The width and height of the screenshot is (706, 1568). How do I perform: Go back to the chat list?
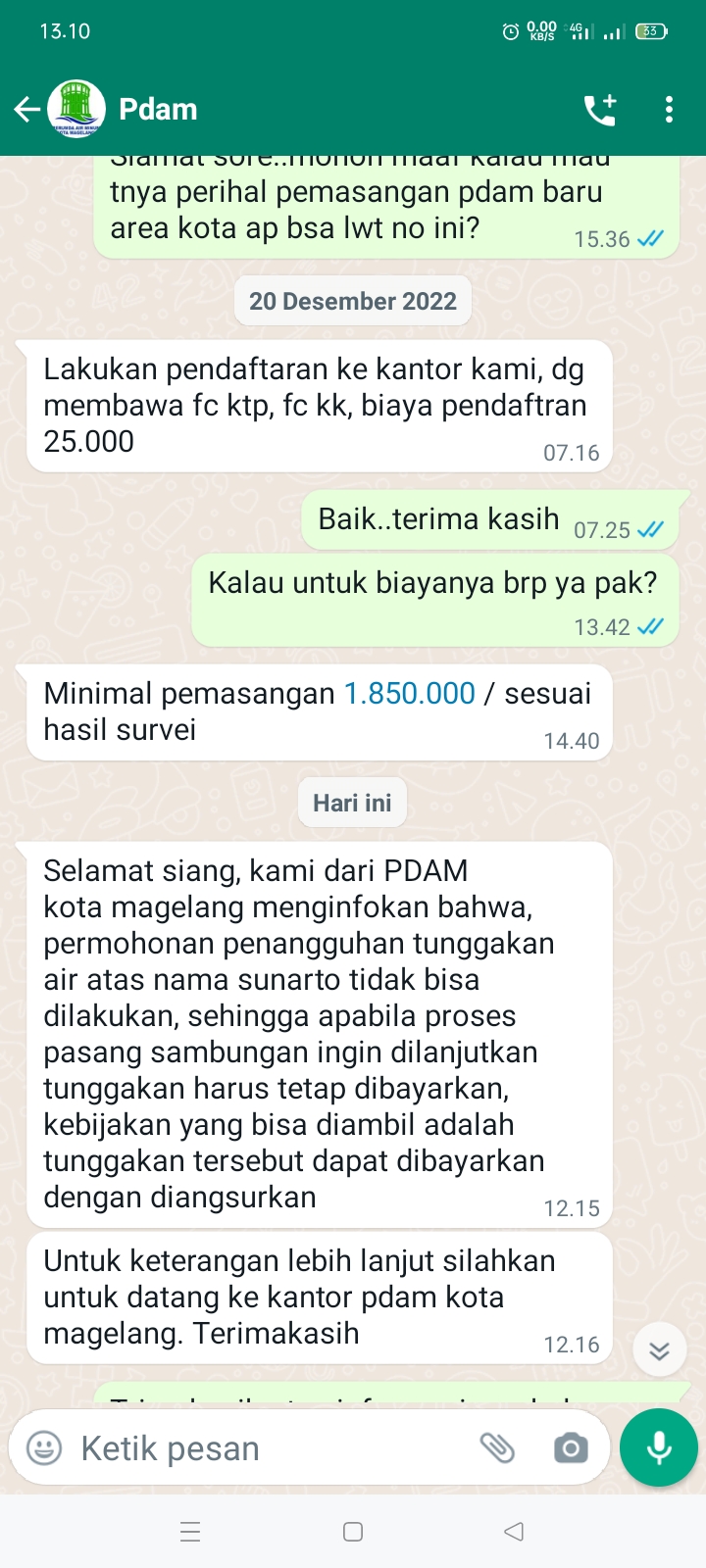click(x=27, y=109)
